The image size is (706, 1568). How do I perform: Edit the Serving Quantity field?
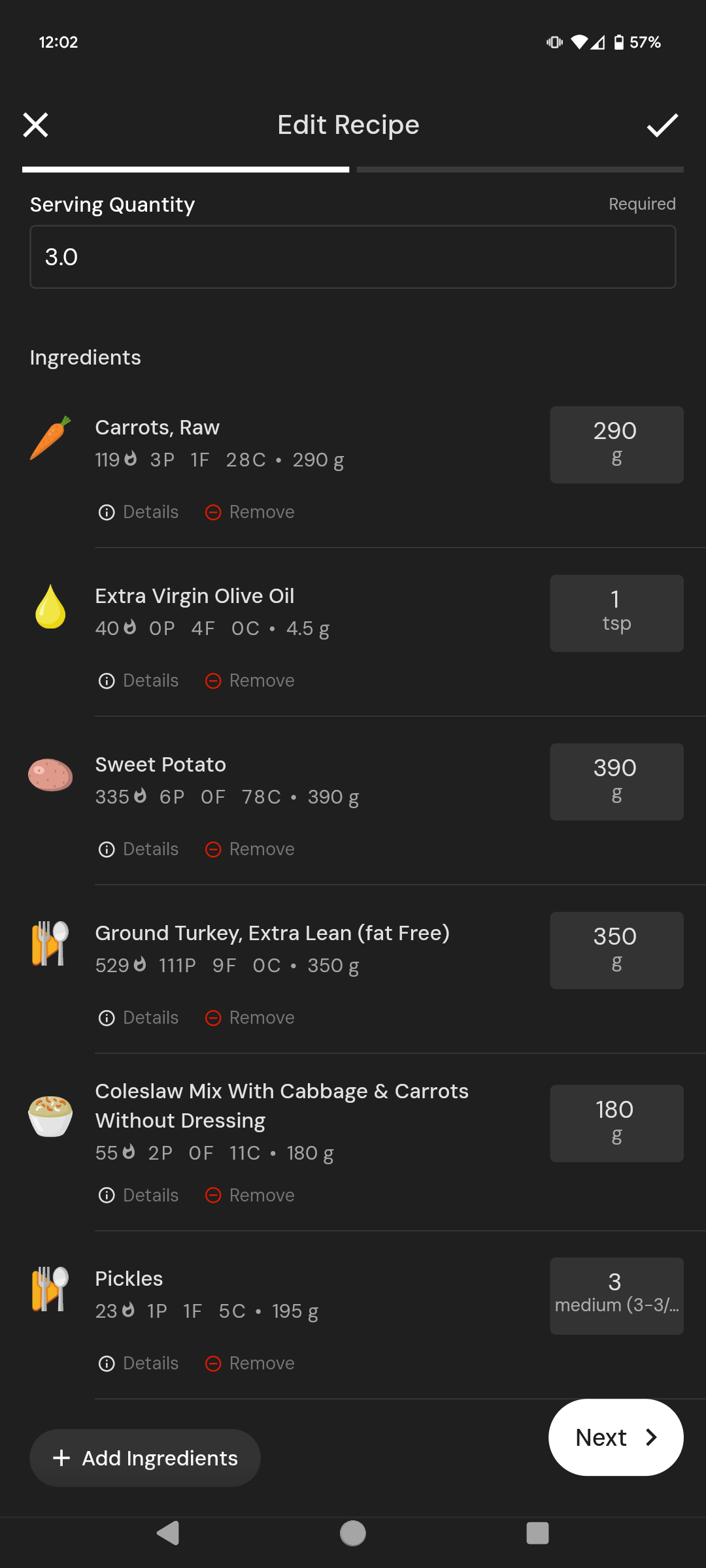pos(353,257)
